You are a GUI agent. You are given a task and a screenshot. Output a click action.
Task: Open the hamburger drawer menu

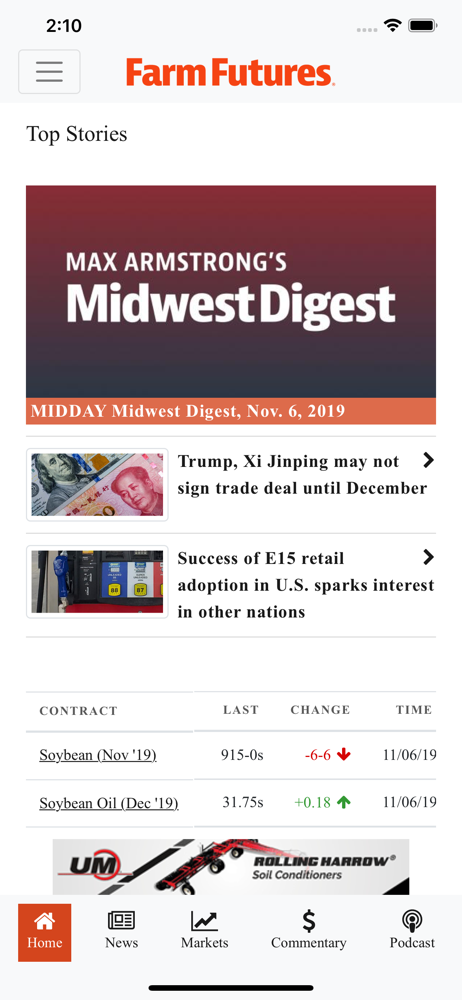coord(49,71)
